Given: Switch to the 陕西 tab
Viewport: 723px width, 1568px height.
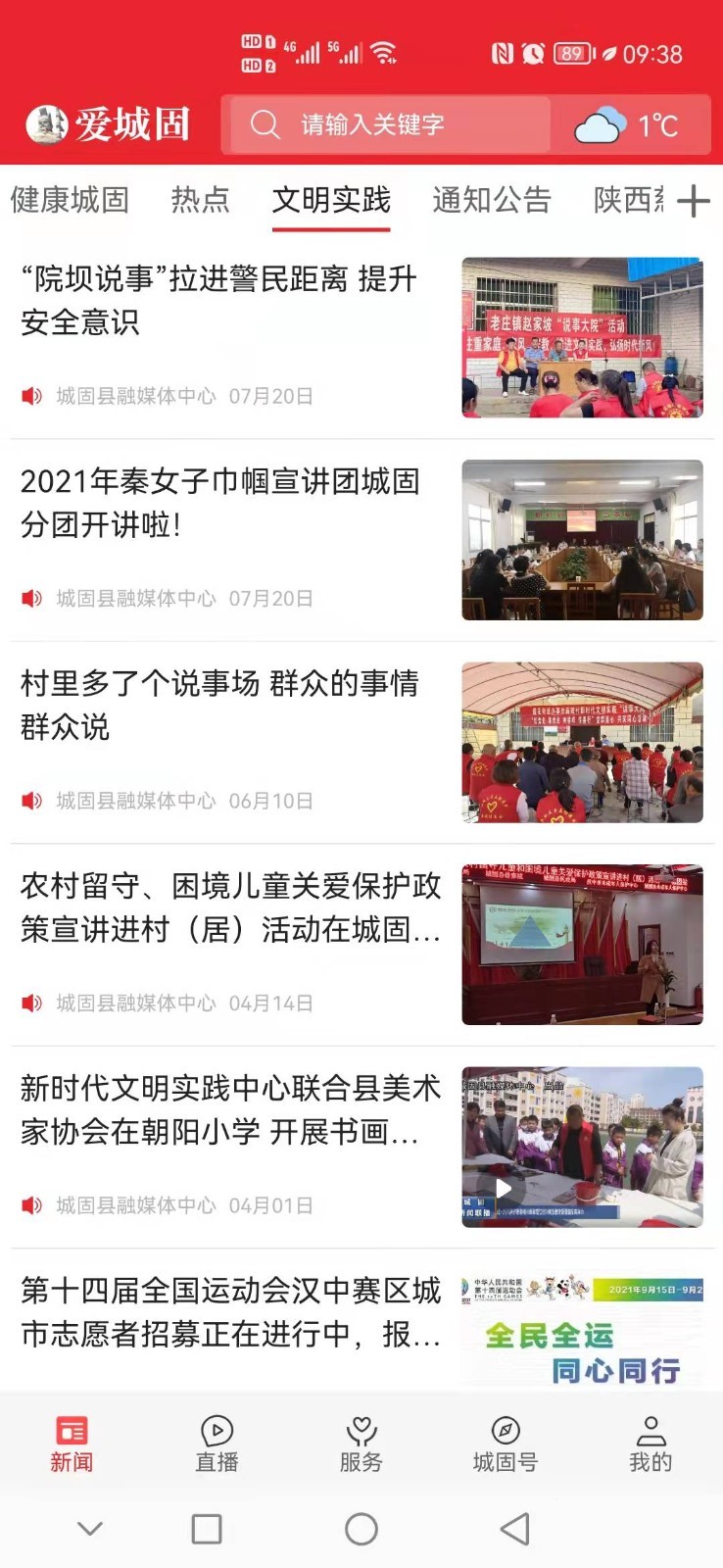Looking at the screenshot, I should coord(628,200).
